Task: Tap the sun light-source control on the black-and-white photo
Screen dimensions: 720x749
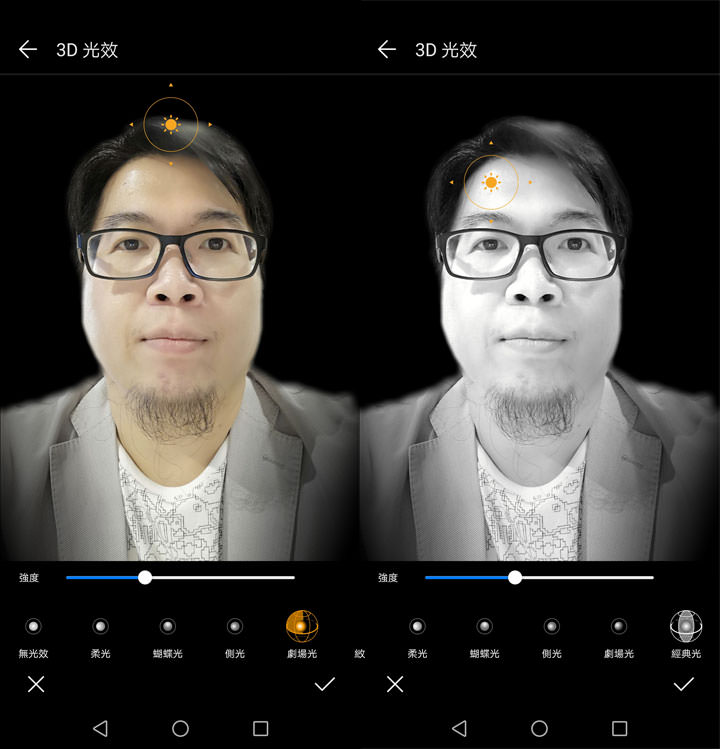Action: pos(491,182)
